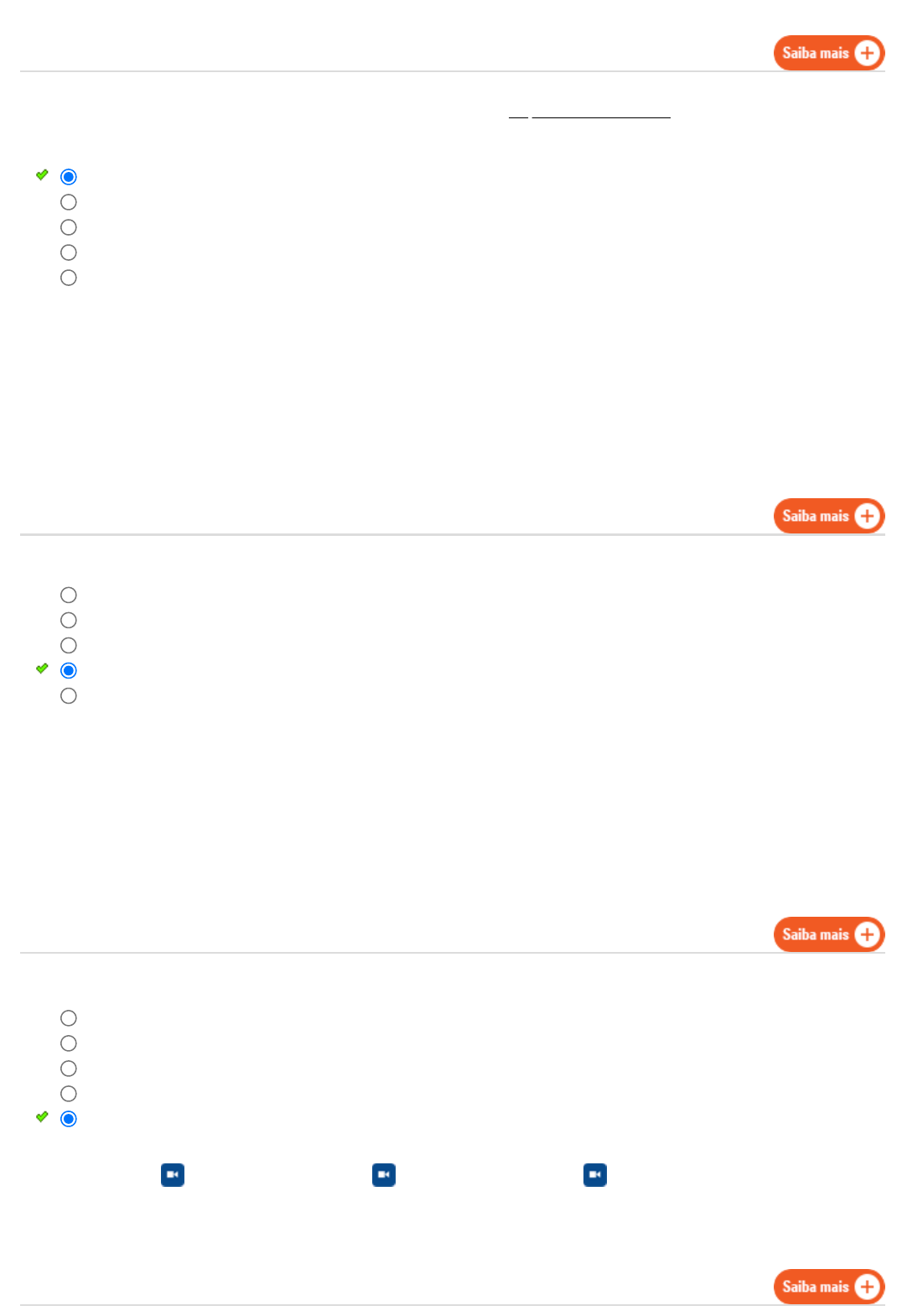Select the second option in the first question
Screen dimensions: 902x1316
(69, 202)
